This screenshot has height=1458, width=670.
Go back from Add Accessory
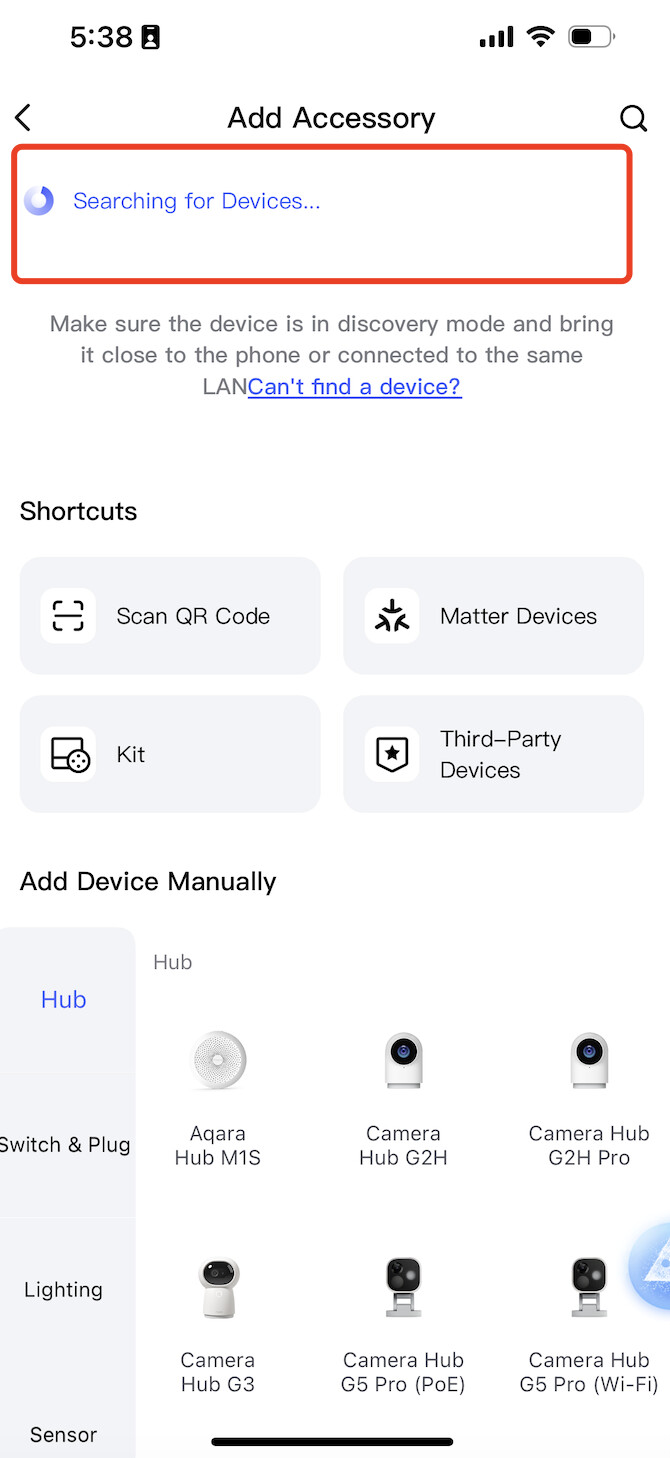[24, 118]
